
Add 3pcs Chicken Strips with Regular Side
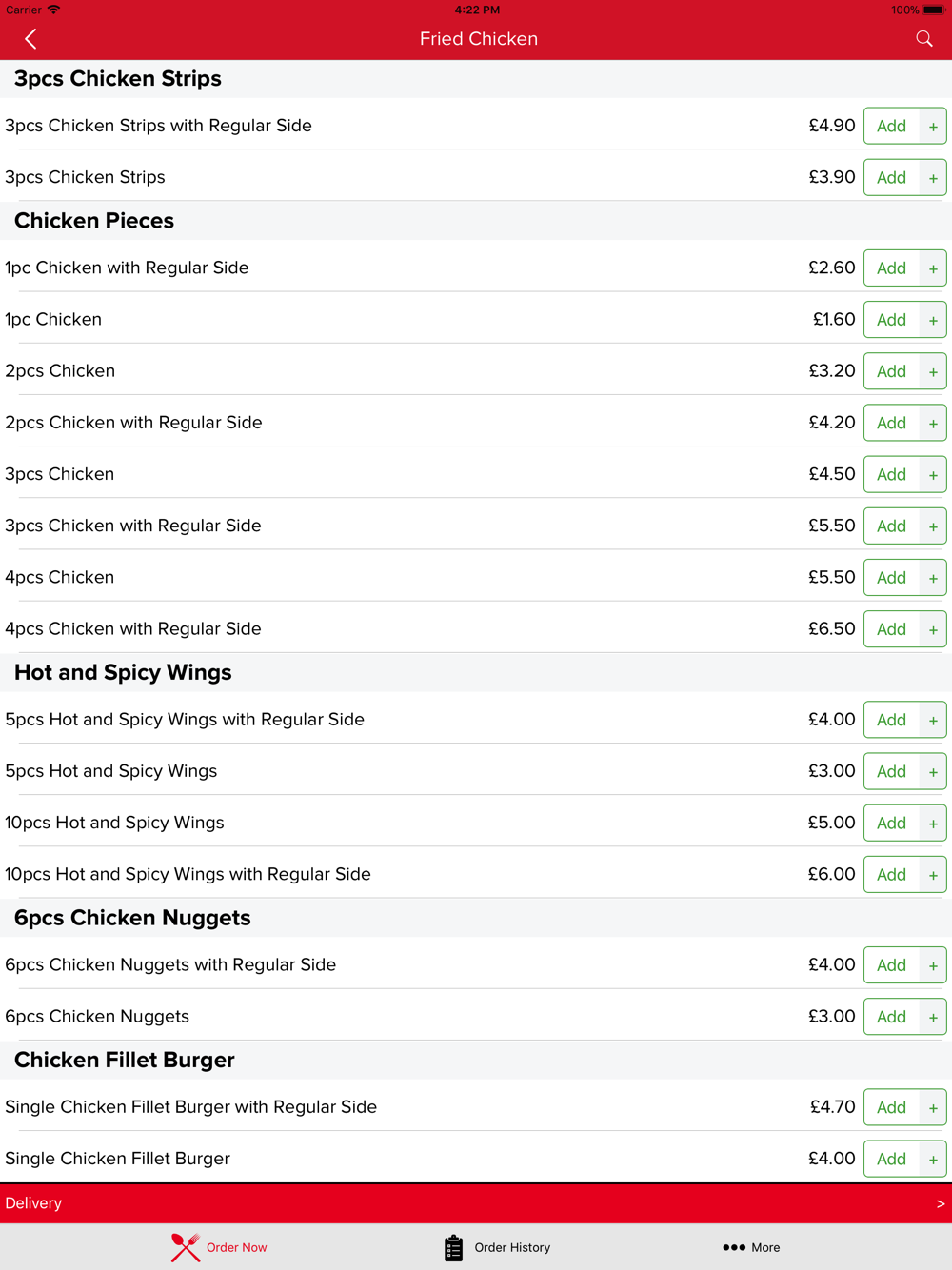point(904,126)
